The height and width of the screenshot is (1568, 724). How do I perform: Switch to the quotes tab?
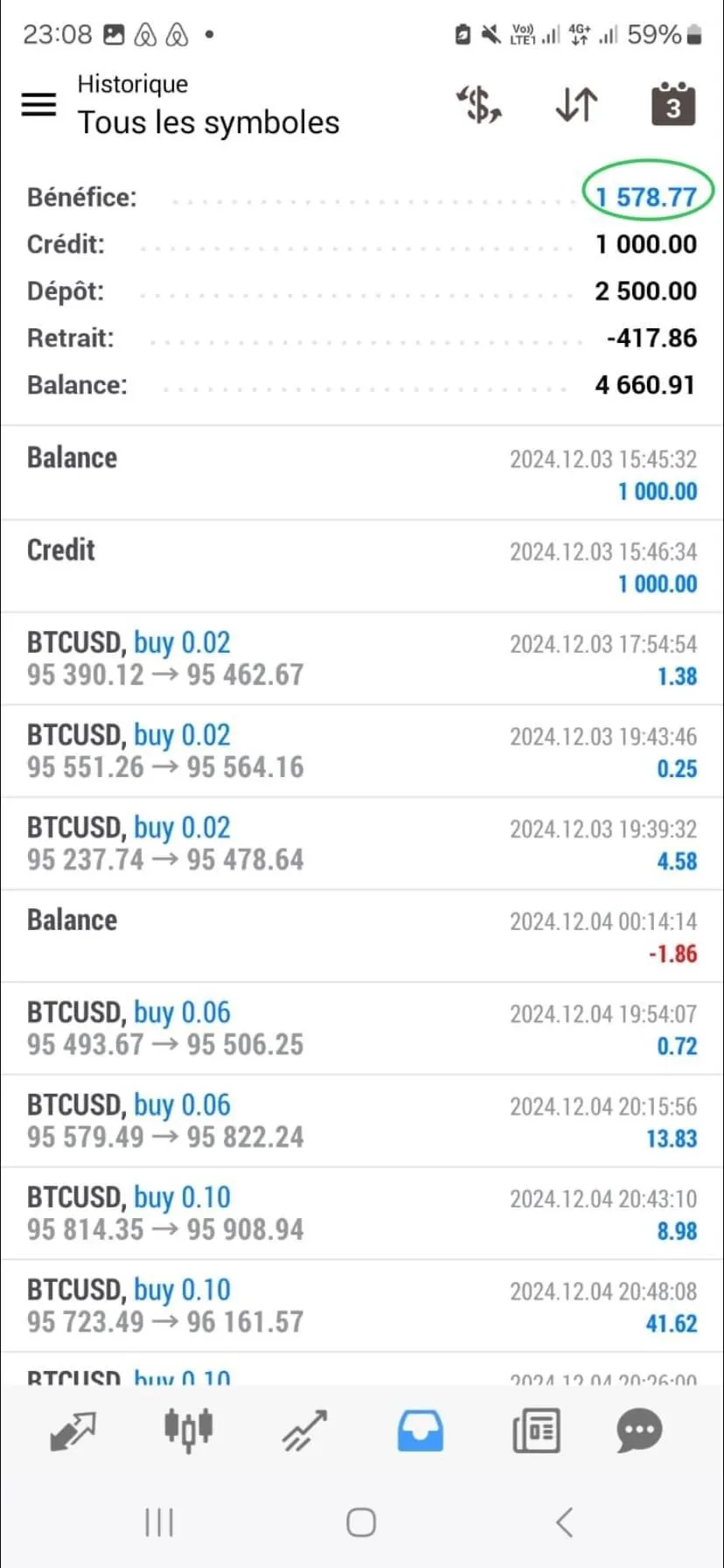click(73, 1431)
